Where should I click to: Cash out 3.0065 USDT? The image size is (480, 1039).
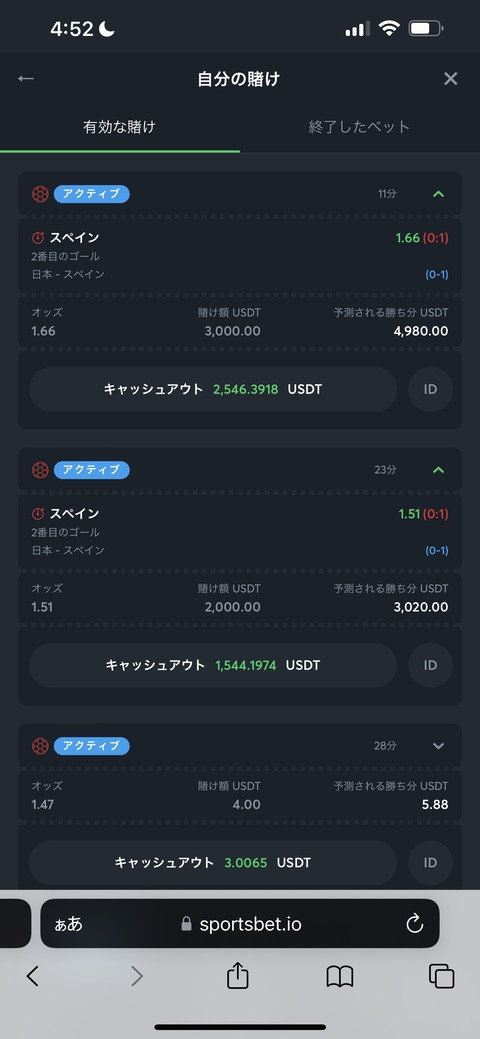[213, 863]
